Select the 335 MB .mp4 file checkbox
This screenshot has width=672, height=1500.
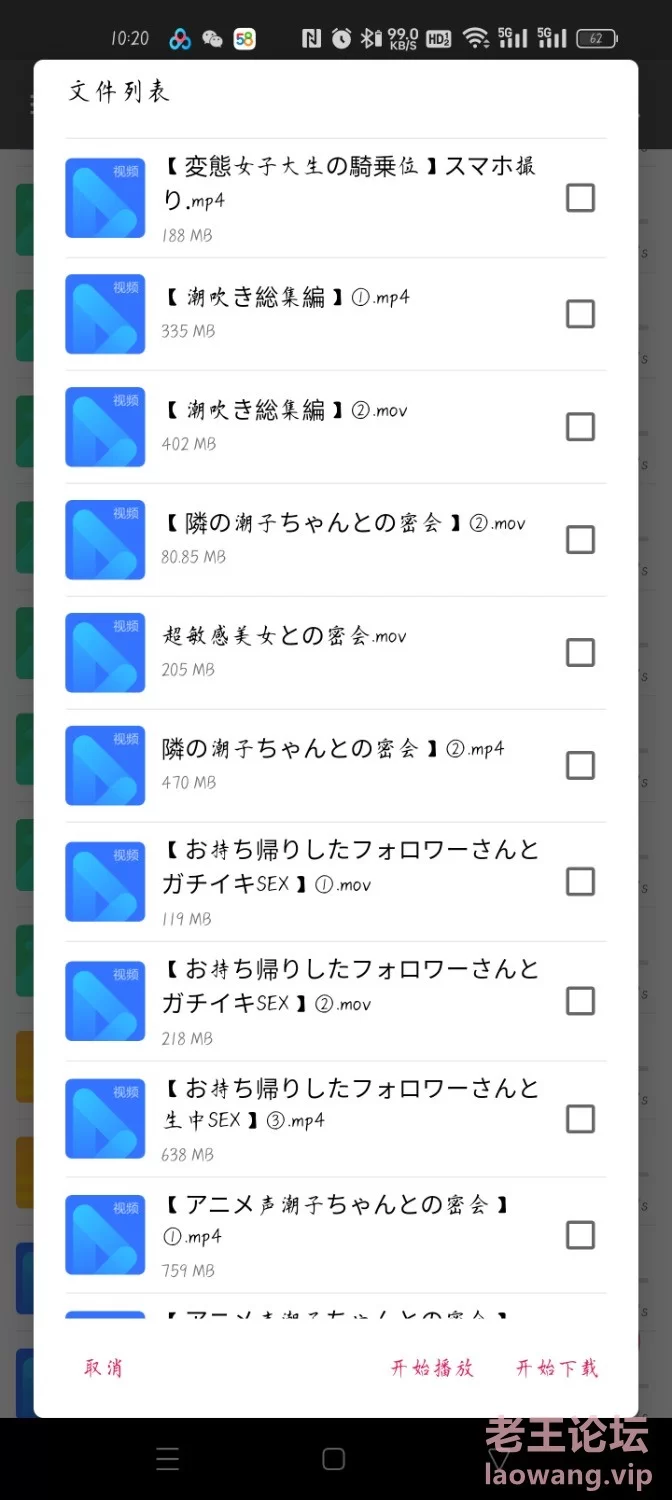coord(580,314)
